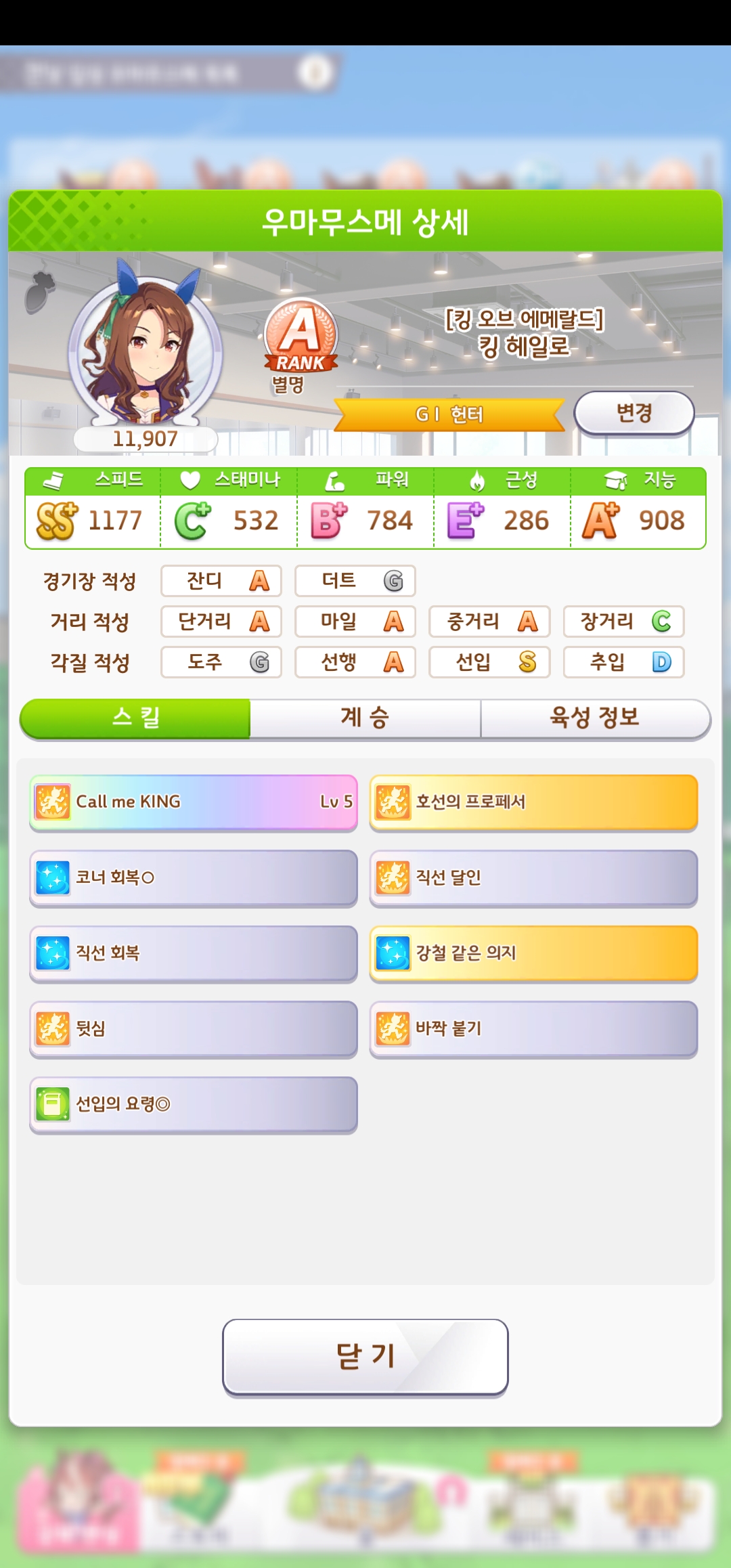Show details of the 직선 달인 skill
Viewport: 731px width, 1568px height.
pyautogui.click(x=533, y=878)
